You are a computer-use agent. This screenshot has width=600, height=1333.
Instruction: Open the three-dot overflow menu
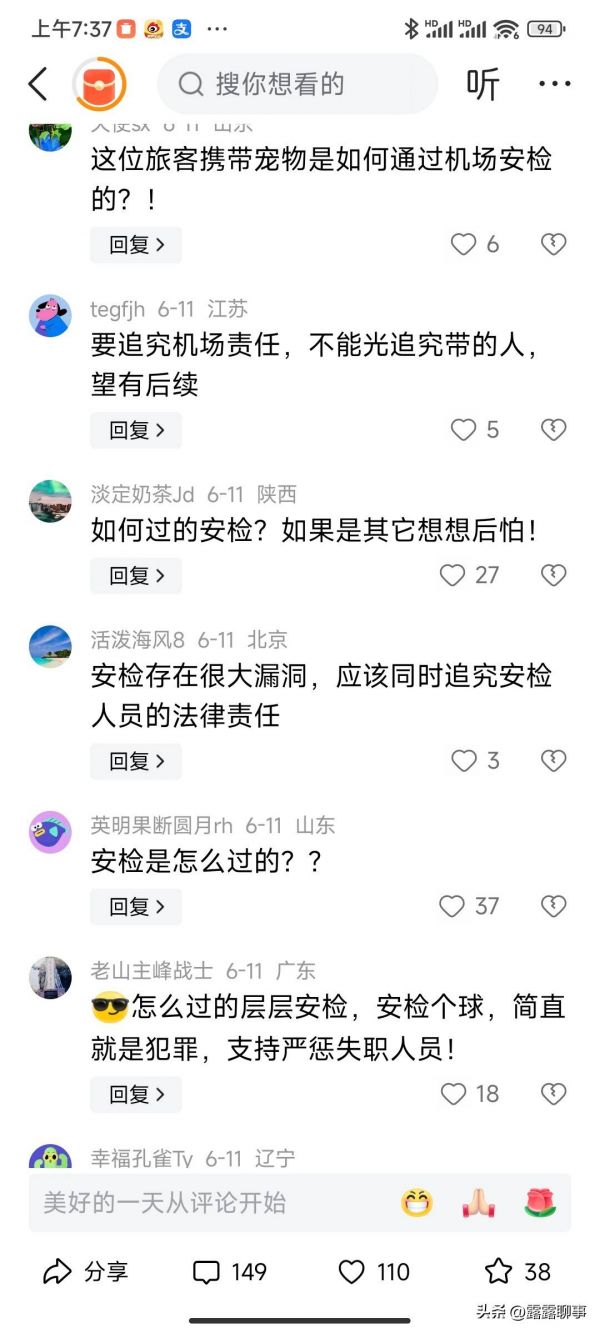[554, 84]
